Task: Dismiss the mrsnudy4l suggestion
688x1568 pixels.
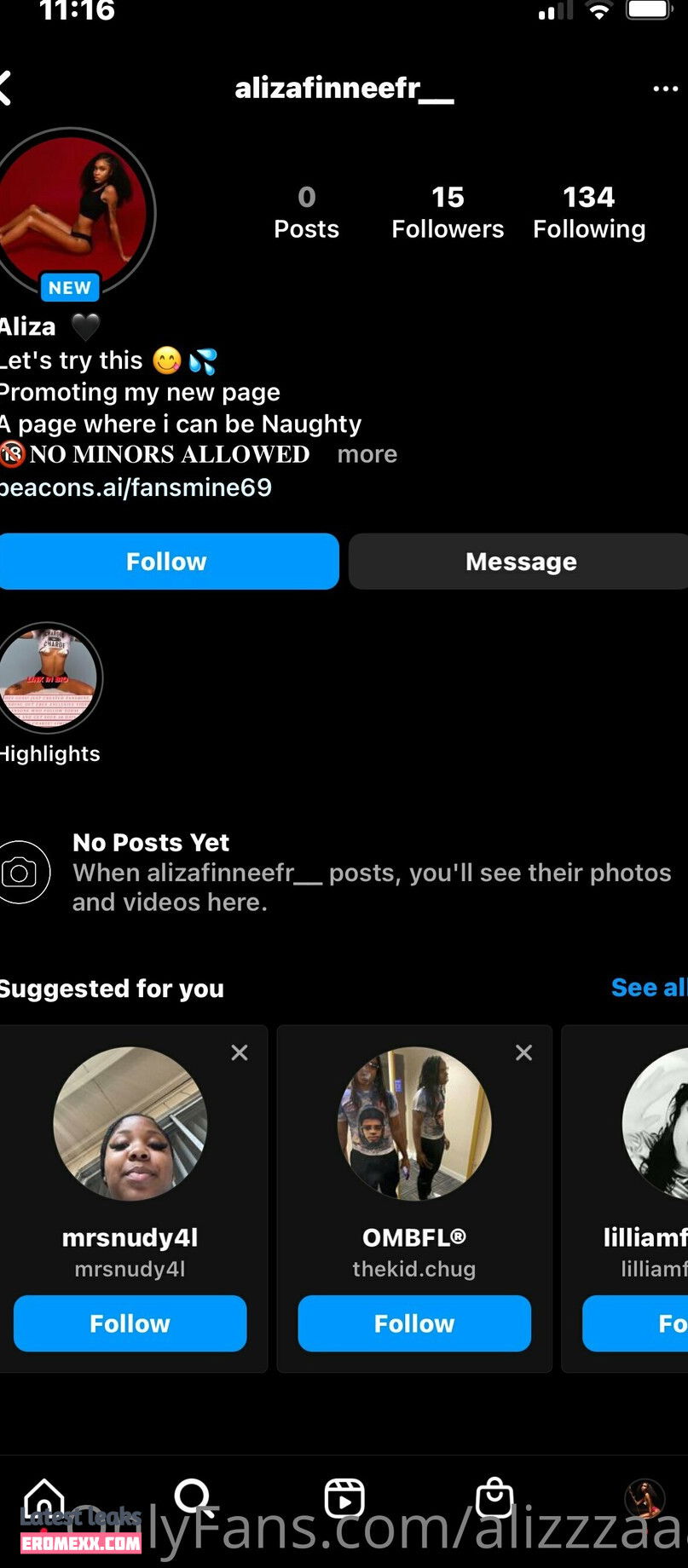Action: click(x=240, y=1053)
